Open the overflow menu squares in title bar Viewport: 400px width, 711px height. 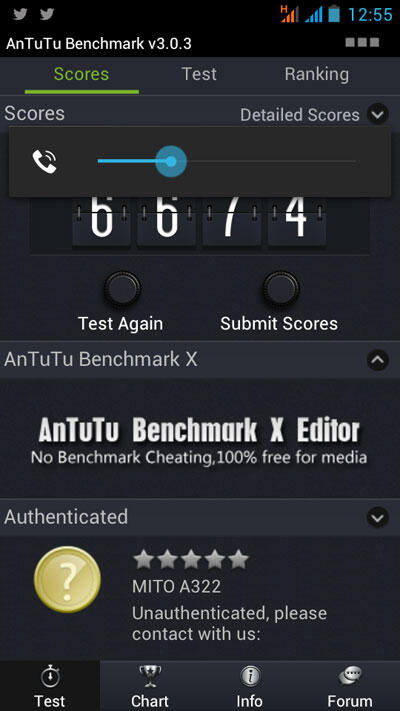(362, 43)
